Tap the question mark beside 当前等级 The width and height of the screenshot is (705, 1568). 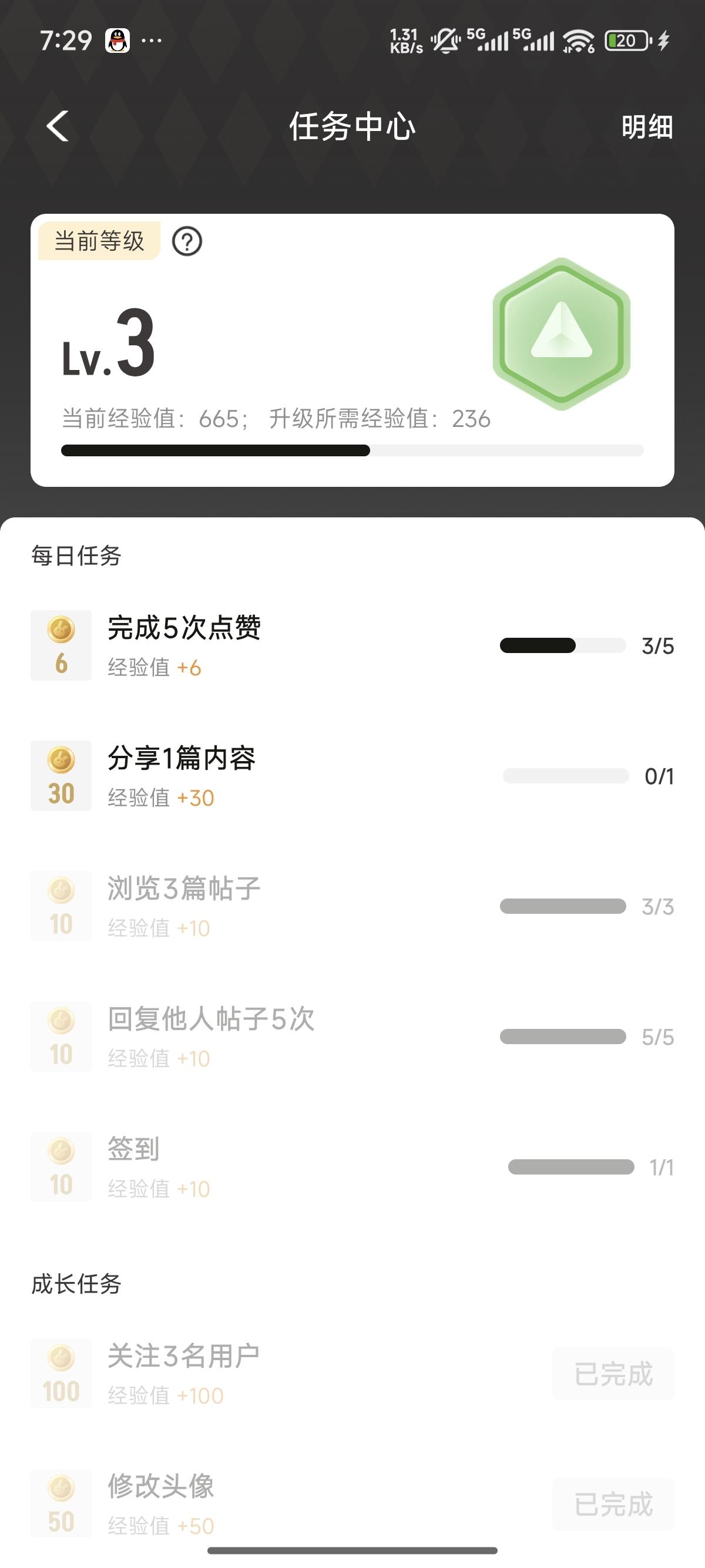(187, 241)
